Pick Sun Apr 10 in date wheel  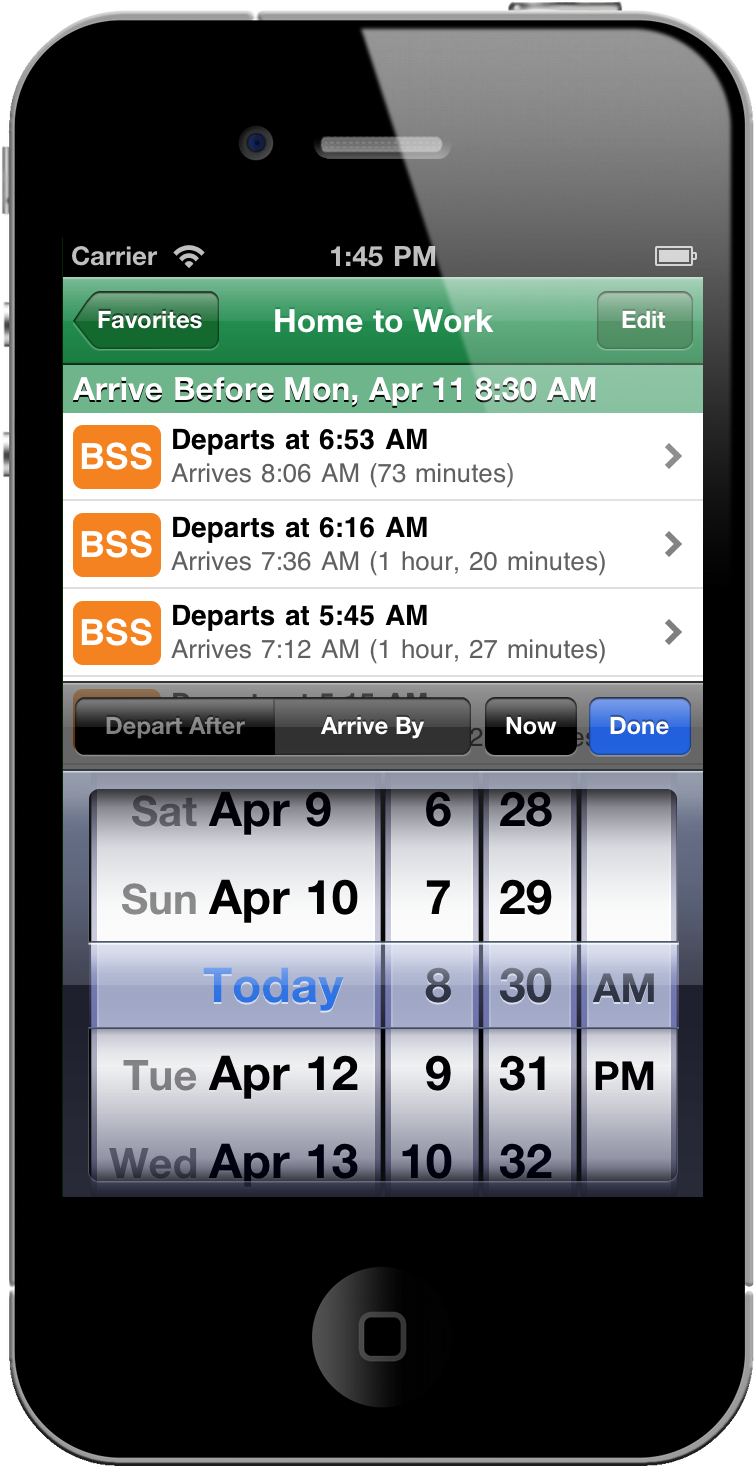240,898
